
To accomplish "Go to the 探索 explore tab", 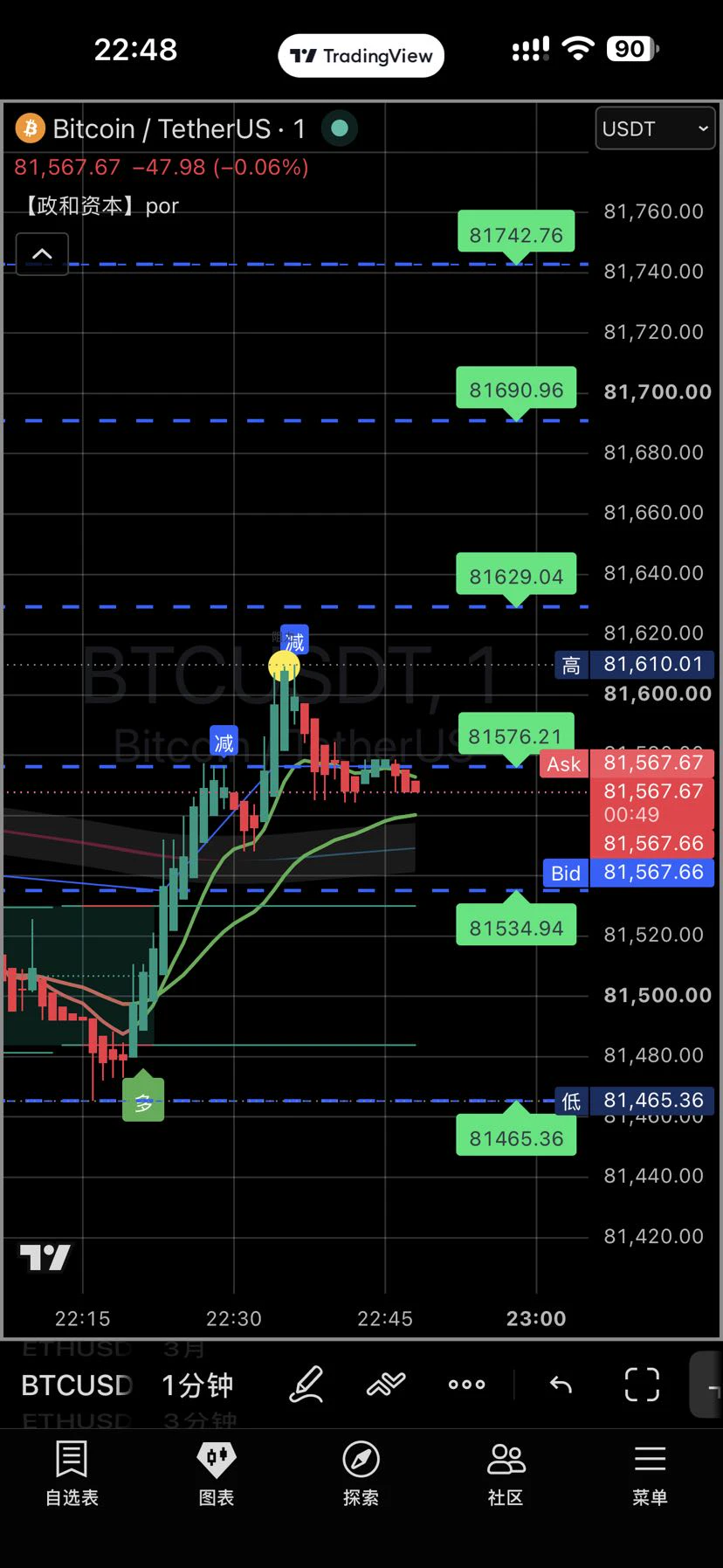I will (x=361, y=1474).
